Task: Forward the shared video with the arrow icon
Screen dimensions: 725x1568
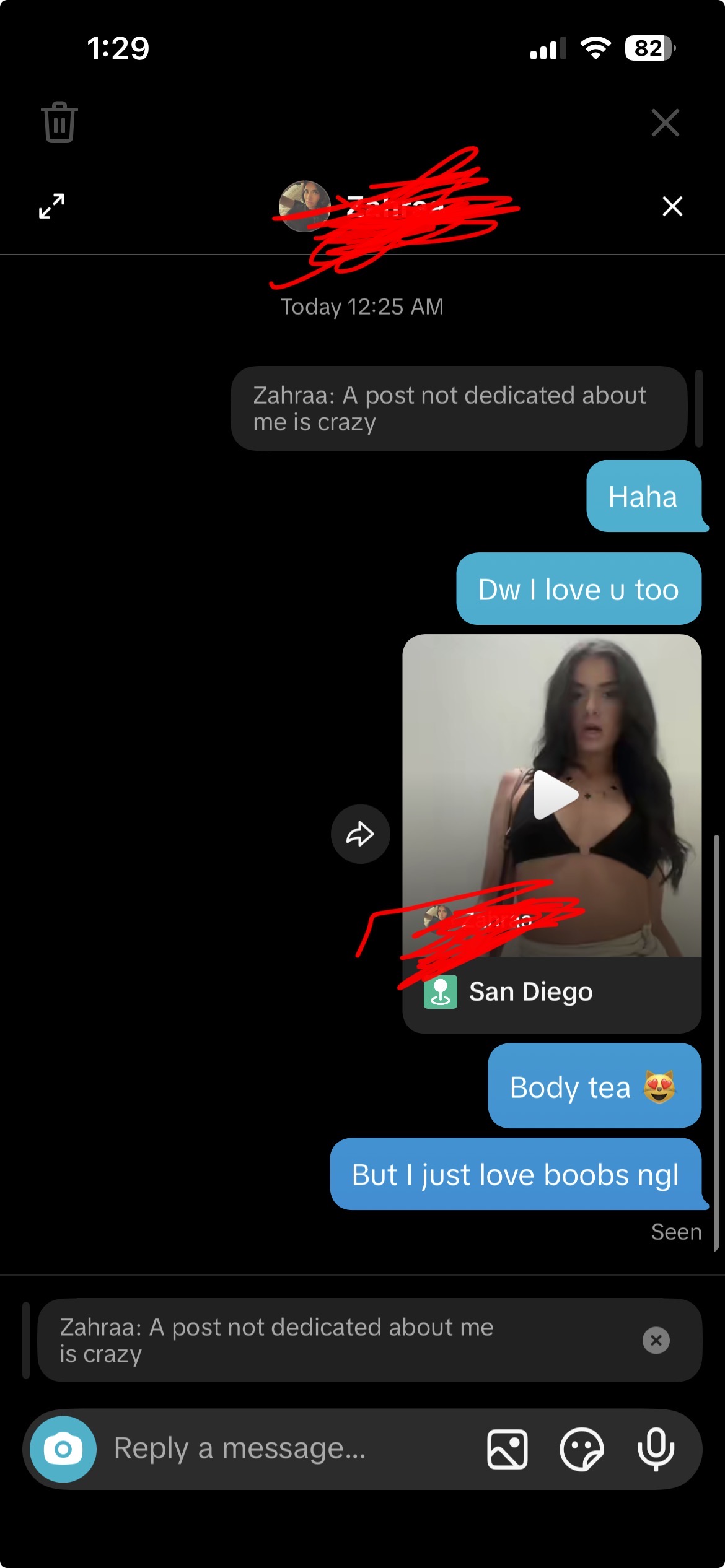Action: pos(360,834)
